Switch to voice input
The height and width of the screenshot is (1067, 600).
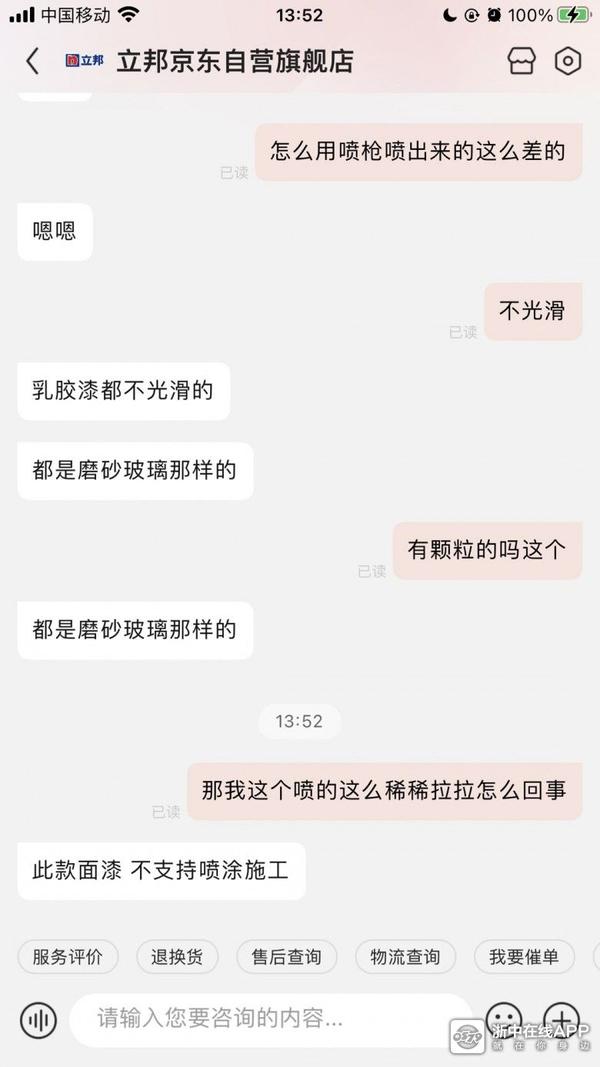point(39,1020)
